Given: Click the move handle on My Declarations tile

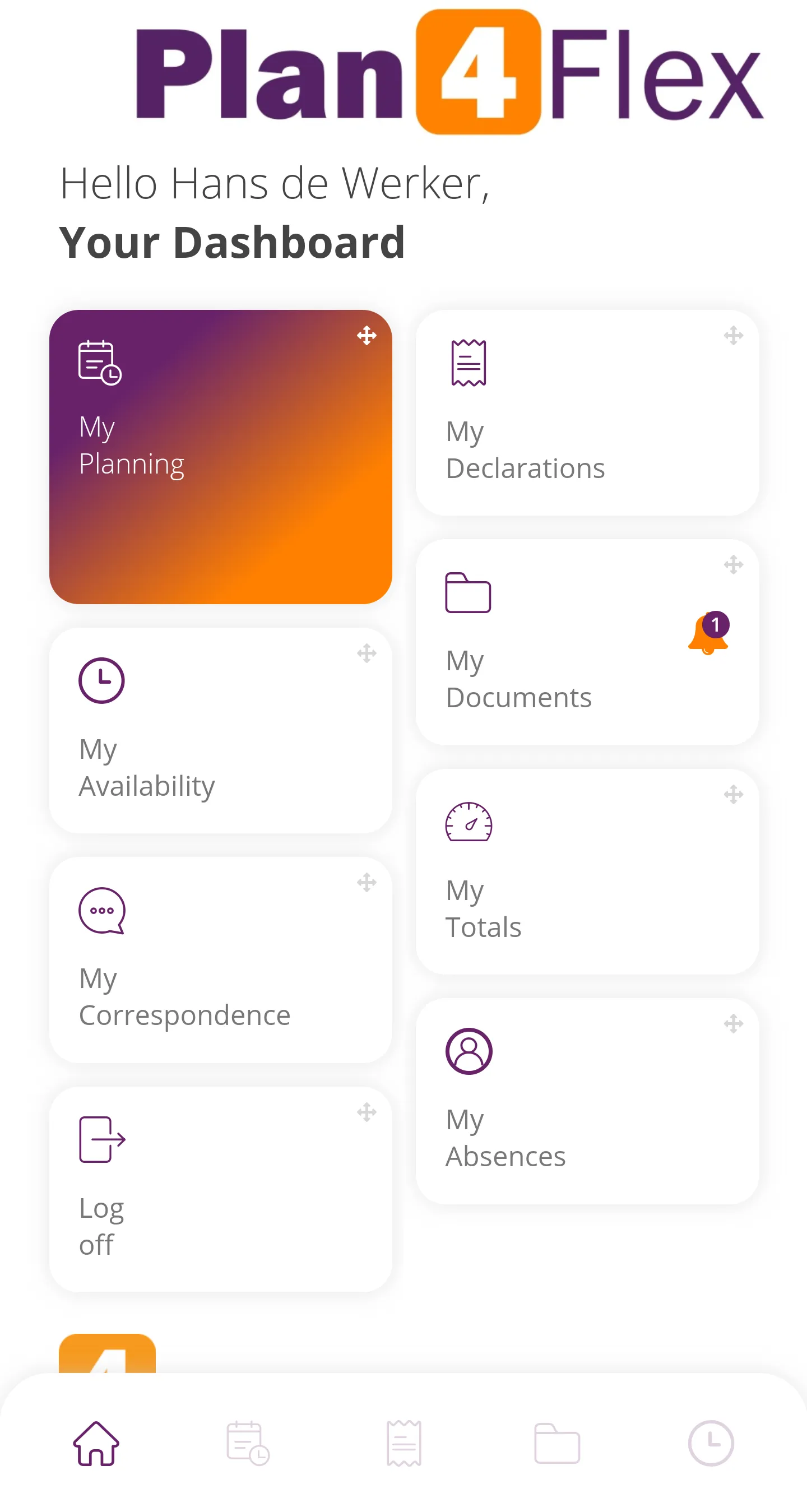Looking at the screenshot, I should click(733, 335).
